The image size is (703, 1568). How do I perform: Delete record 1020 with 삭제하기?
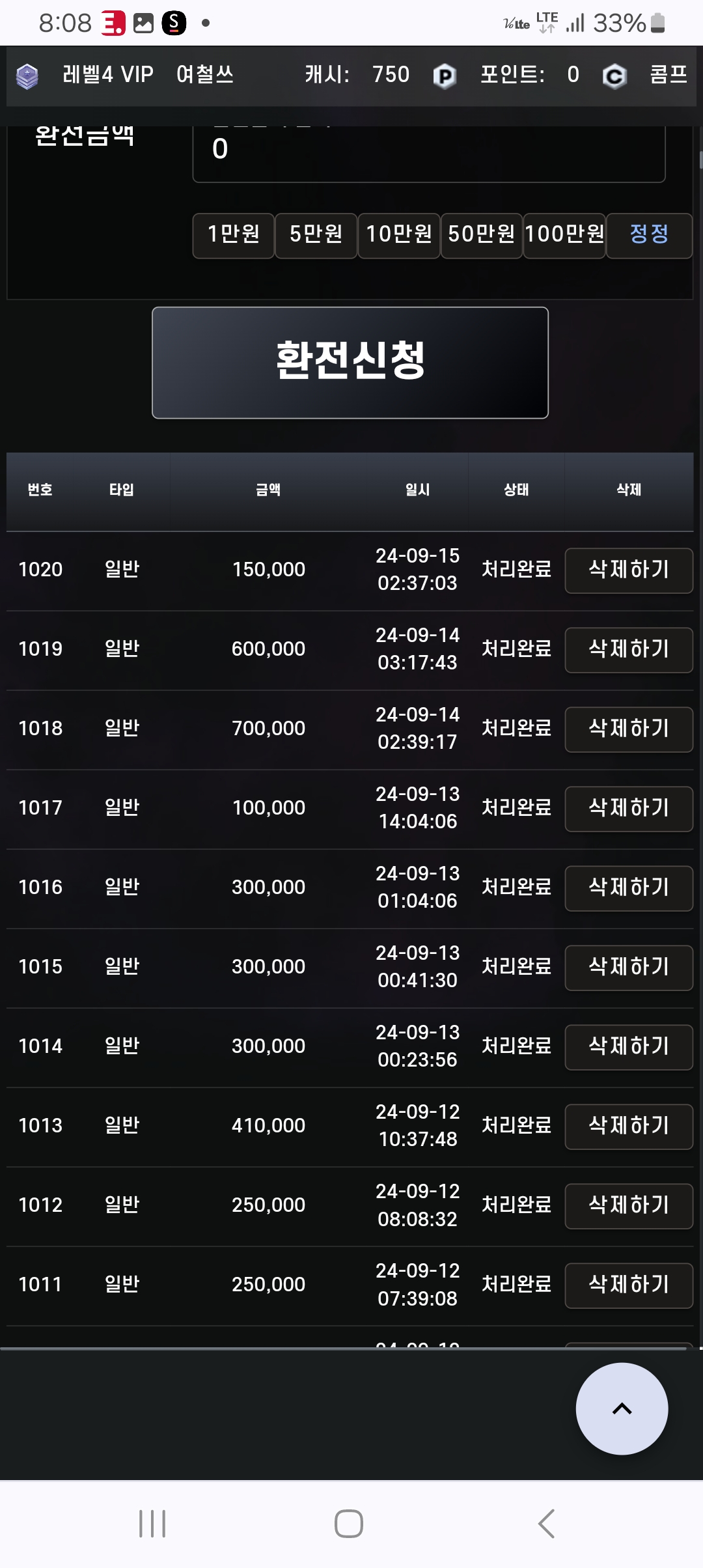(629, 570)
